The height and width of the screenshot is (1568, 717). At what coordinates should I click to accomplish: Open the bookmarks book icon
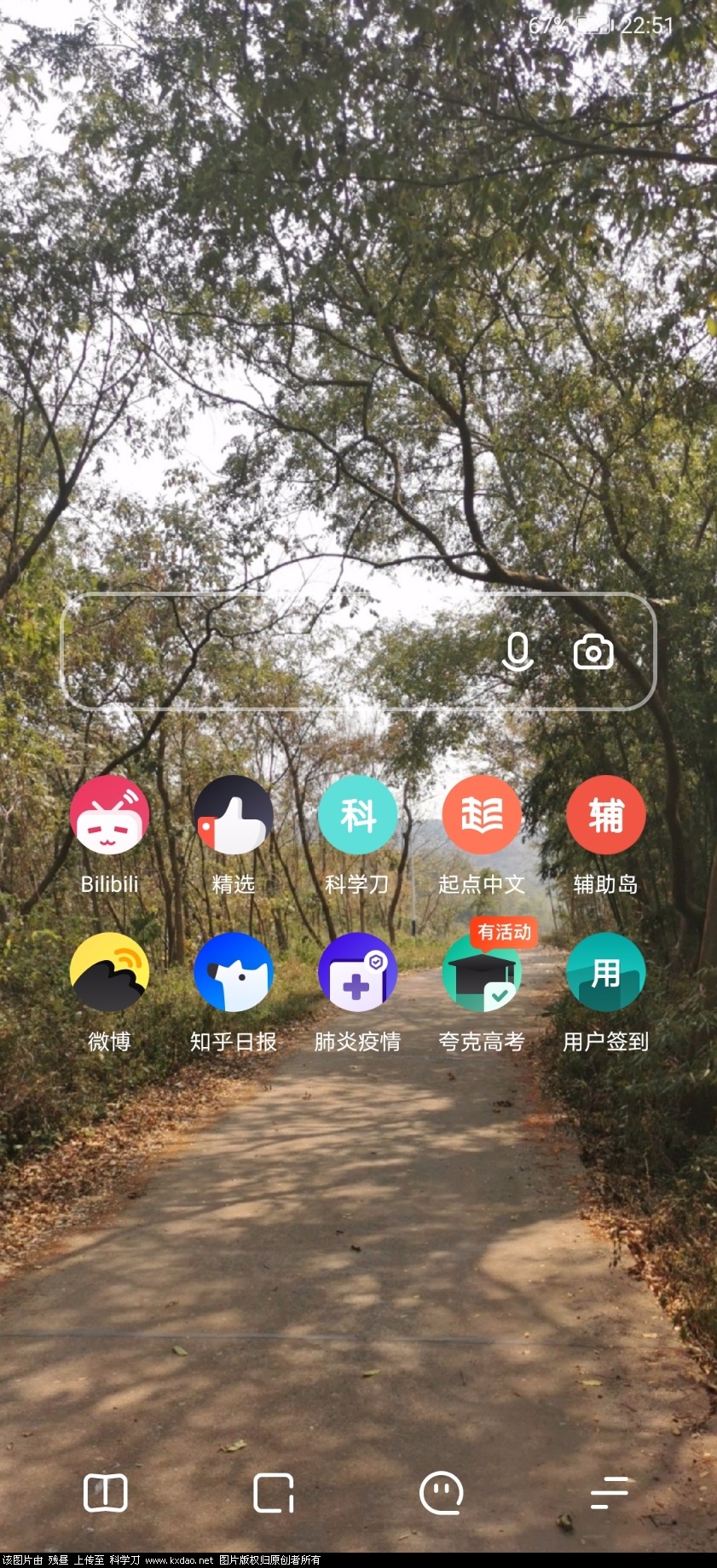point(106,1493)
